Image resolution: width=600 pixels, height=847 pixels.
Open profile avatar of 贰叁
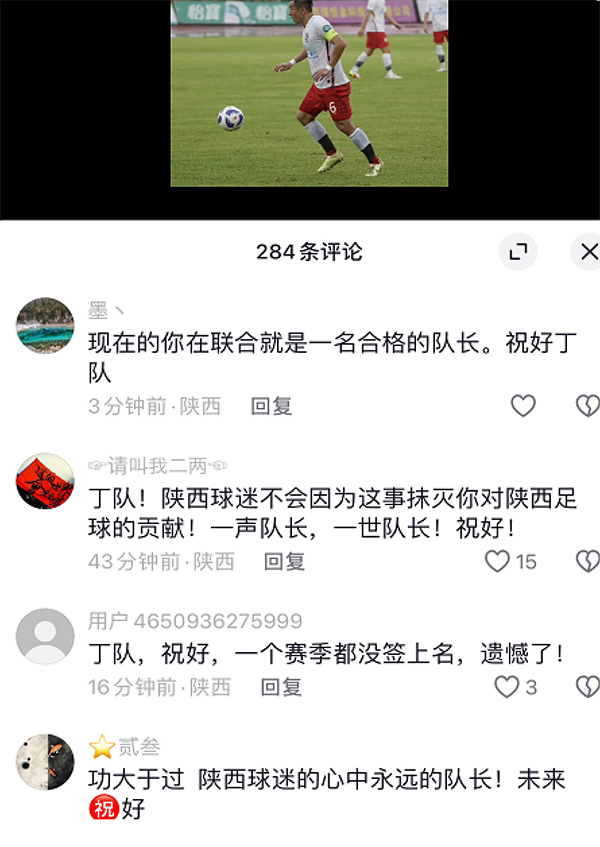click(45, 762)
